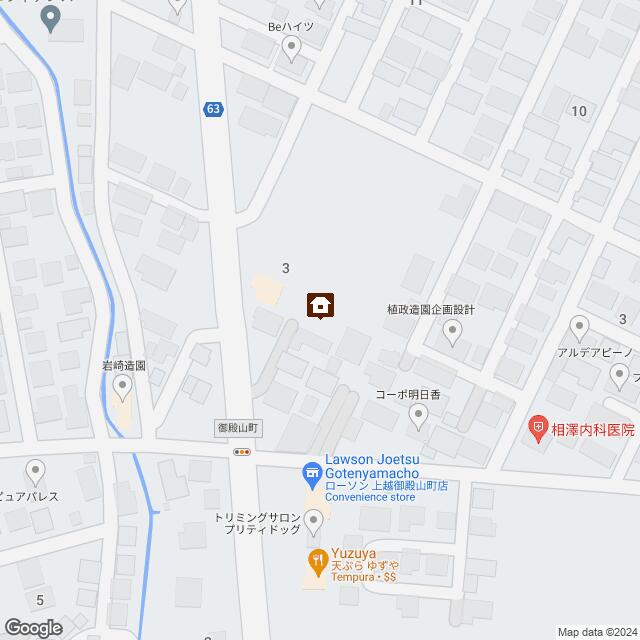Tap the Beハイツ location pin
The image size is (640, 640).
(x=291, y=46)
